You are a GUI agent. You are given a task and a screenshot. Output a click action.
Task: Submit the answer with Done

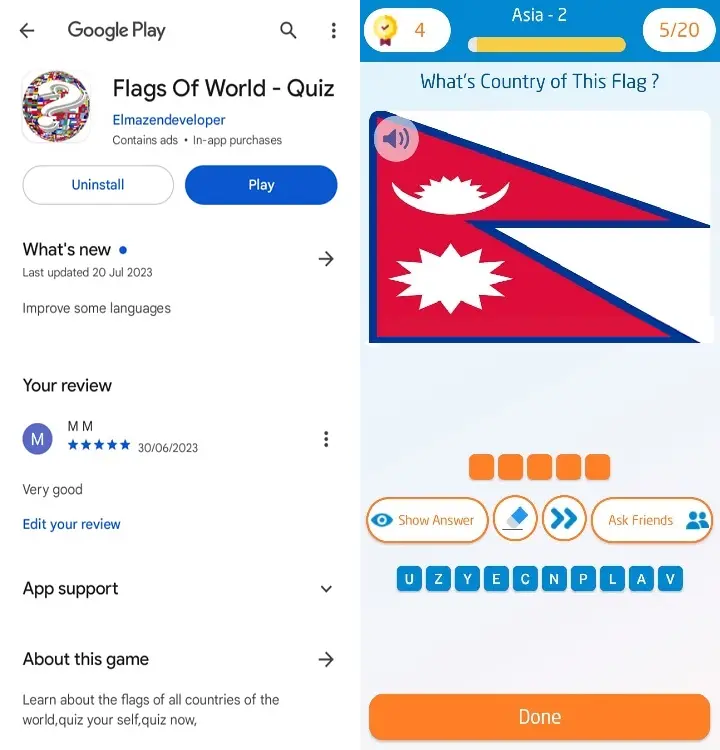539,716
